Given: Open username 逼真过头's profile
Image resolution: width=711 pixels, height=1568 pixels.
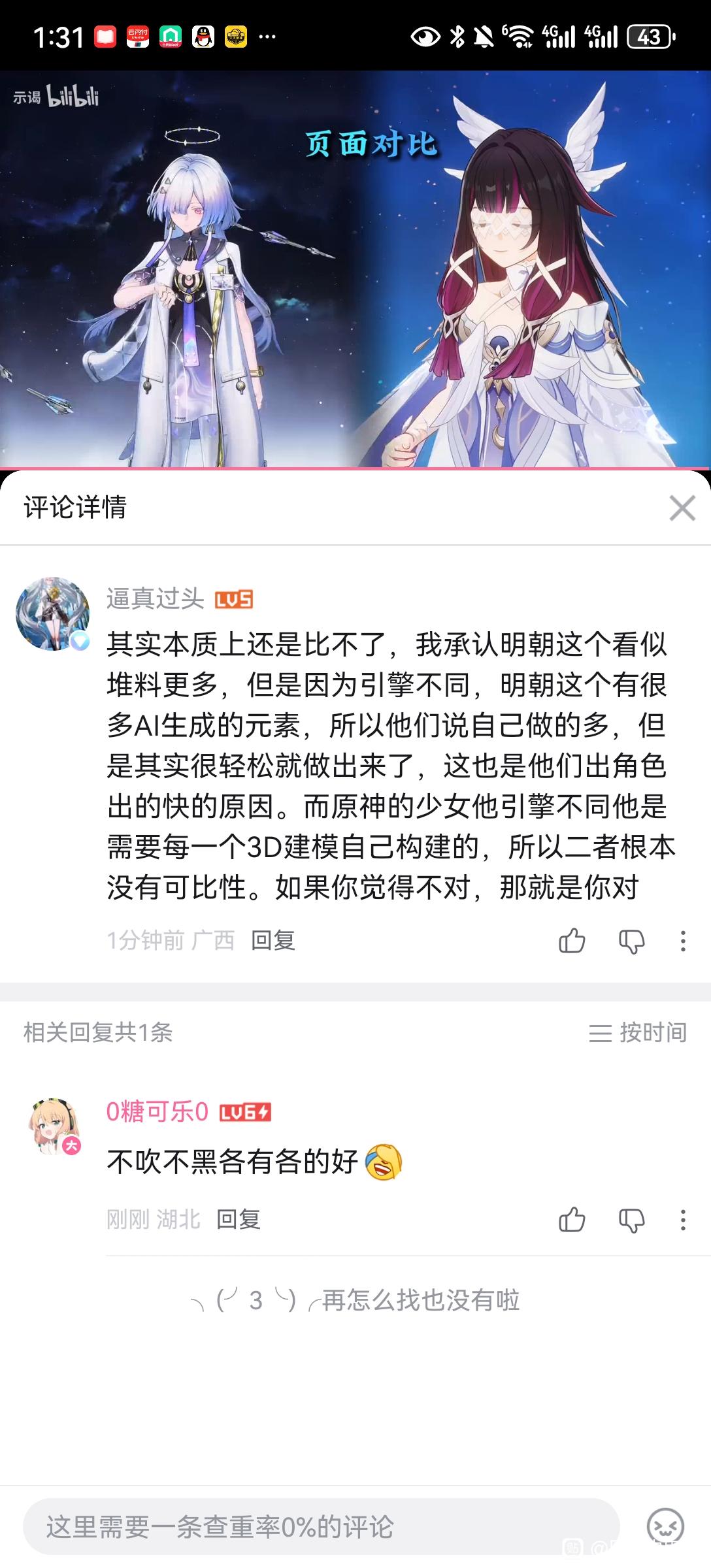Looking at the screenshot, I should (156, 598).
